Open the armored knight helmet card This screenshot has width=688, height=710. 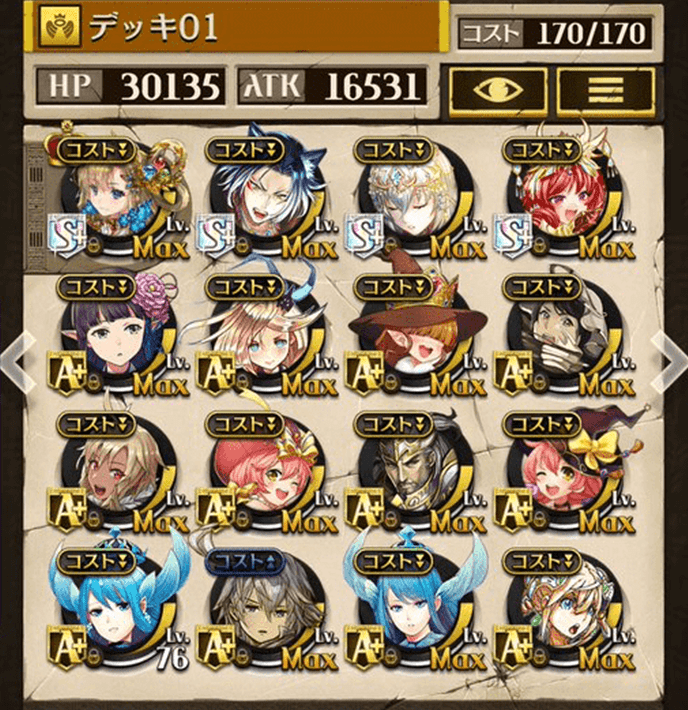tap(412, 474)
